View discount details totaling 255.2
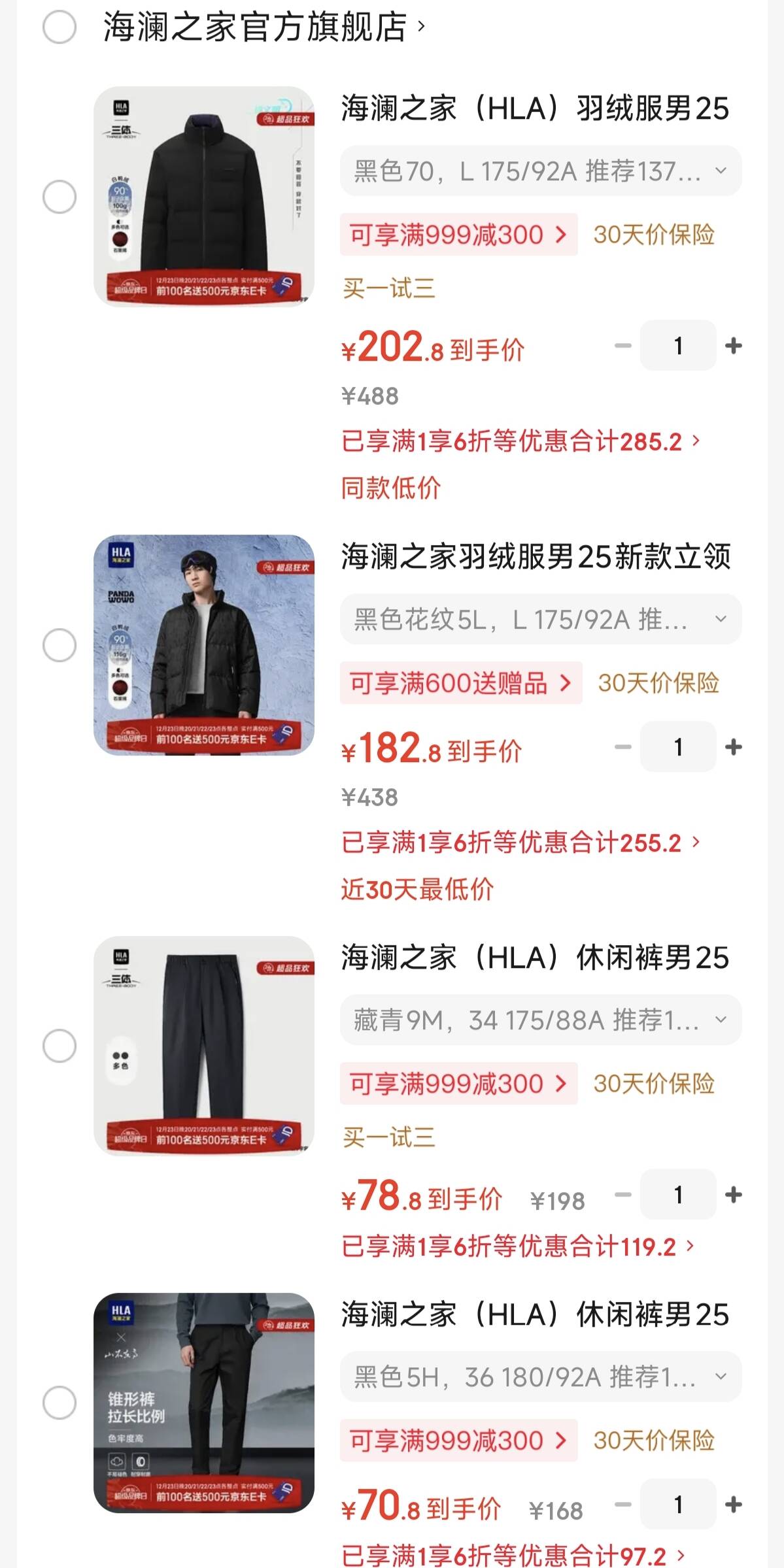The width and height of the screenshot is (784, 1568). tap(520, 843)
